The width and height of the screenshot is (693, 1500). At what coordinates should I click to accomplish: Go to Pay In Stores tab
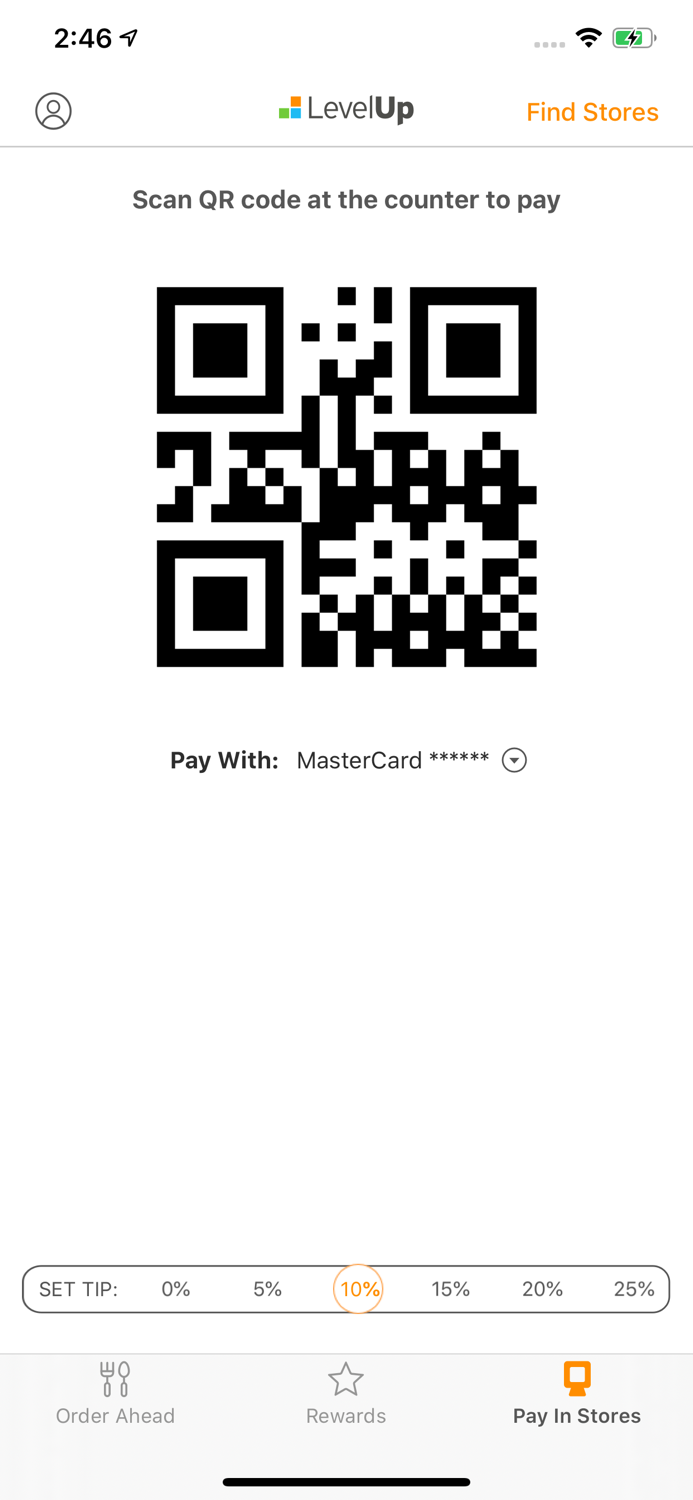coord(577,1394)
